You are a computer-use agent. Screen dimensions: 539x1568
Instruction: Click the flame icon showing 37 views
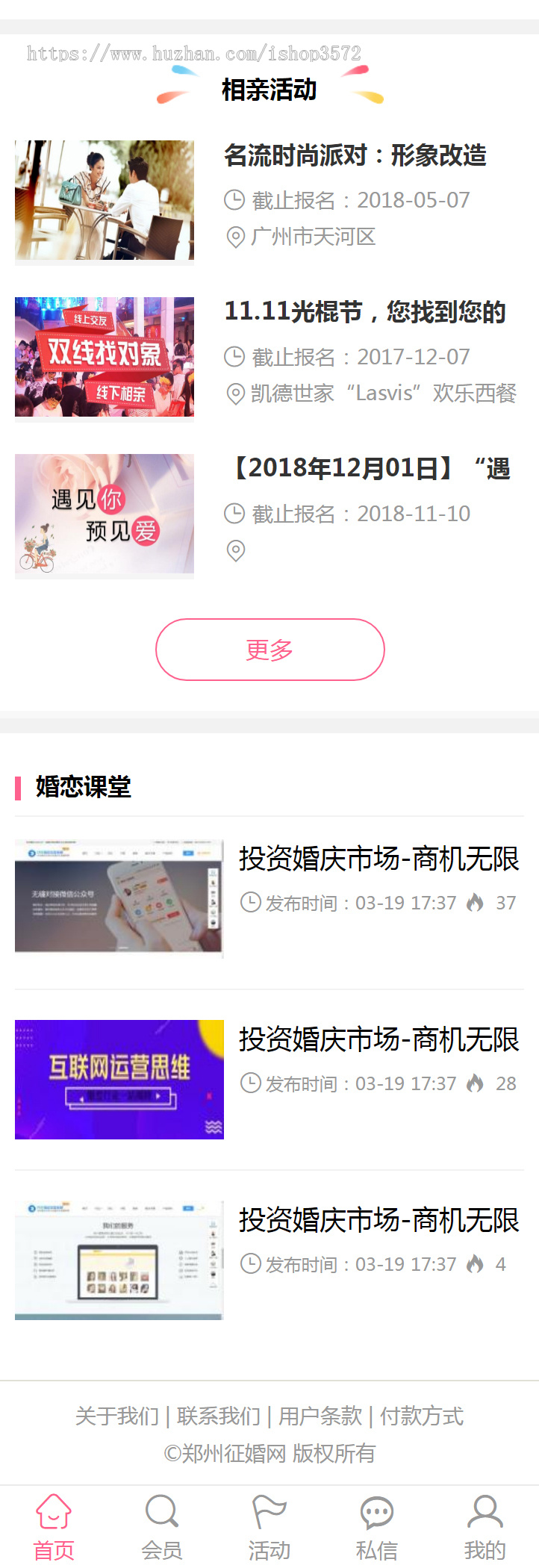(x=476, y=902)
